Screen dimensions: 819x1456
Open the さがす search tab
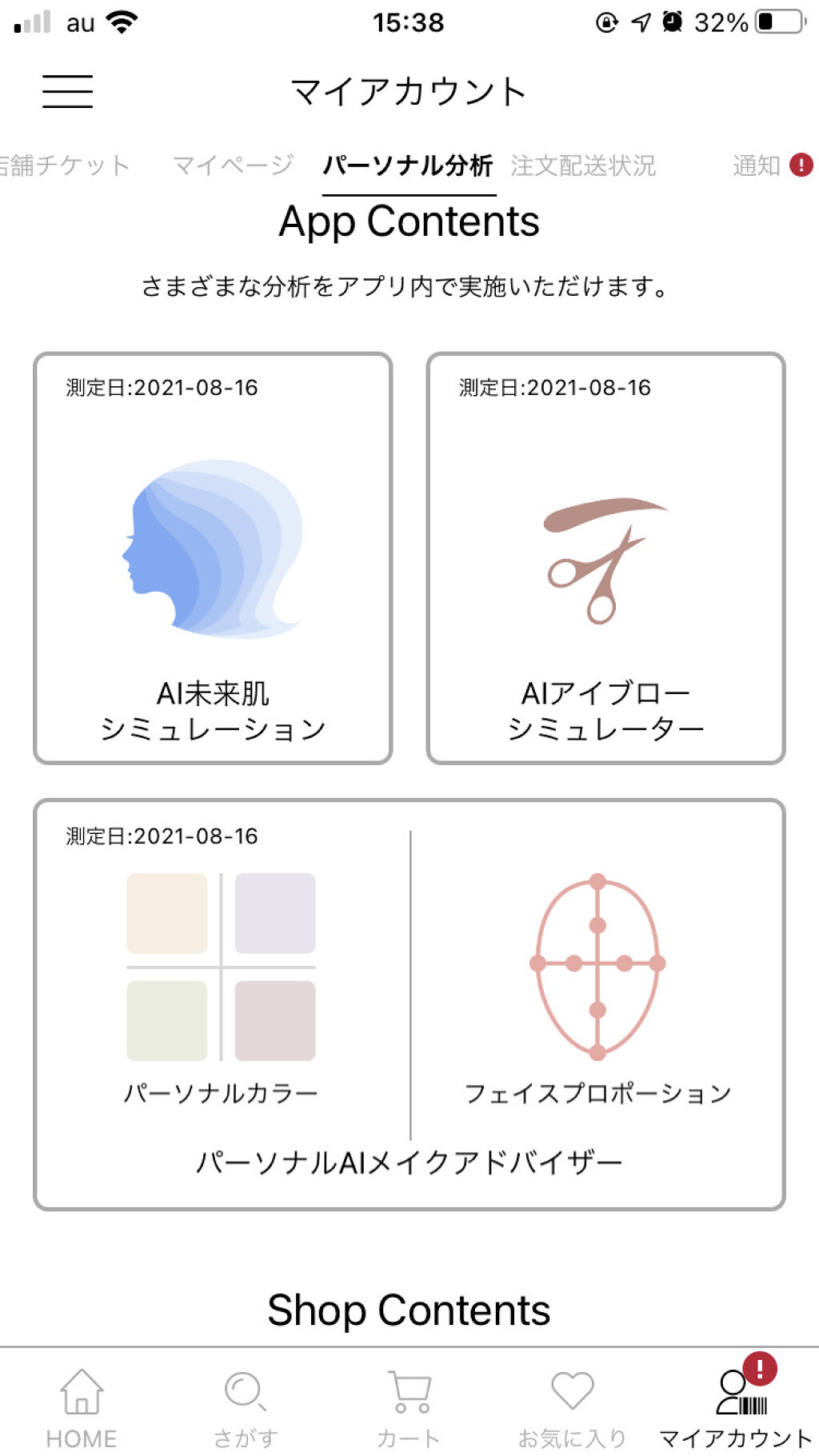click(x=246, y=1409)
